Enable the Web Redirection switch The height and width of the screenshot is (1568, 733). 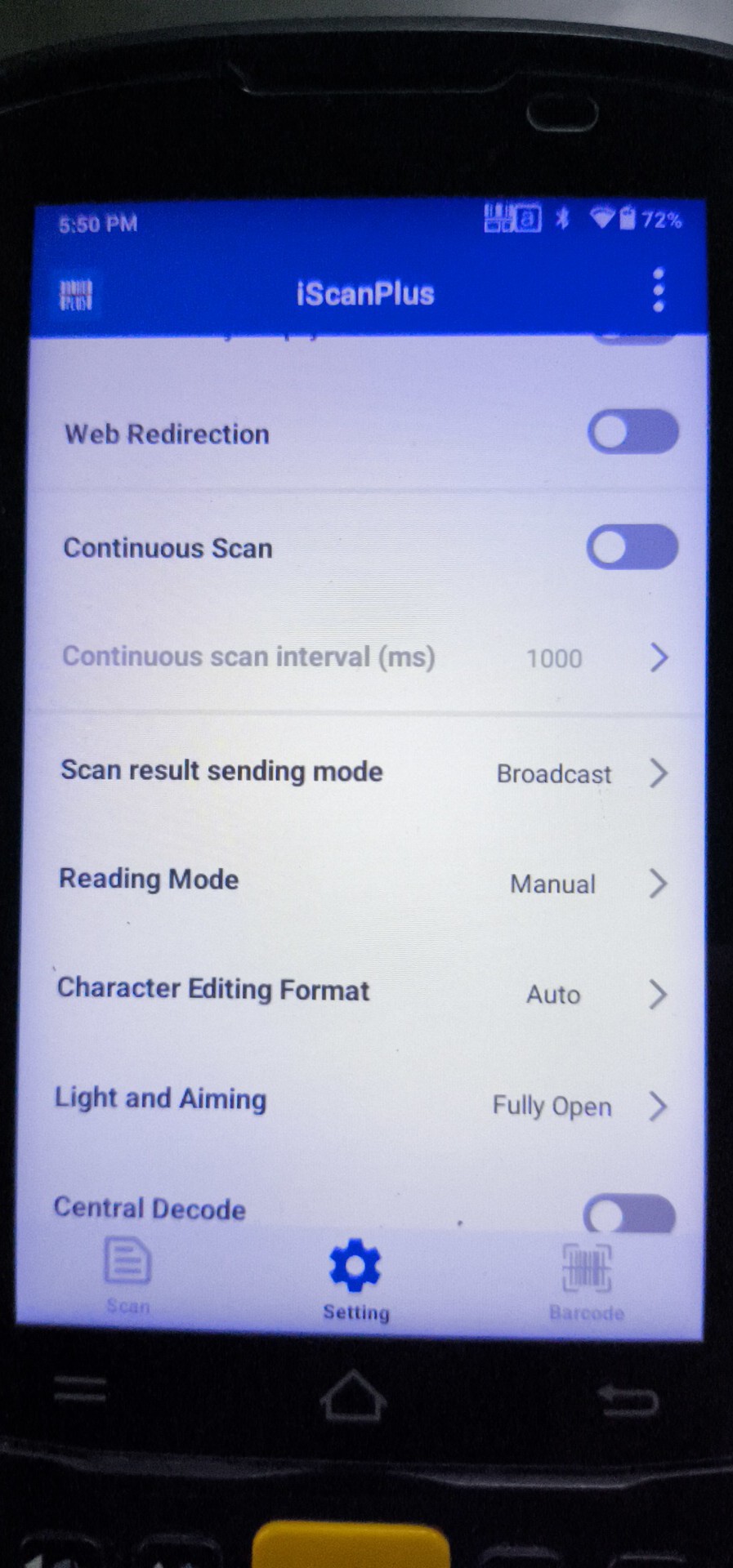click(x=632, y=432)
